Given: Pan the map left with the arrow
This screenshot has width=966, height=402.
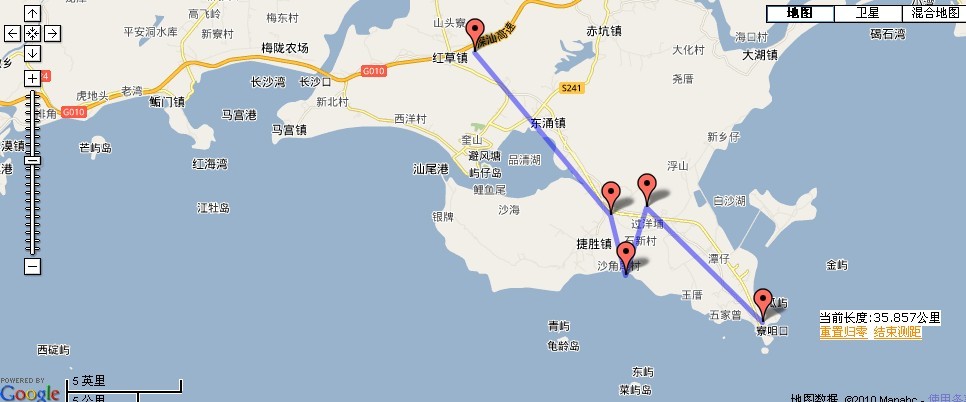Looking at the screenshot, I should pos(12,33).
